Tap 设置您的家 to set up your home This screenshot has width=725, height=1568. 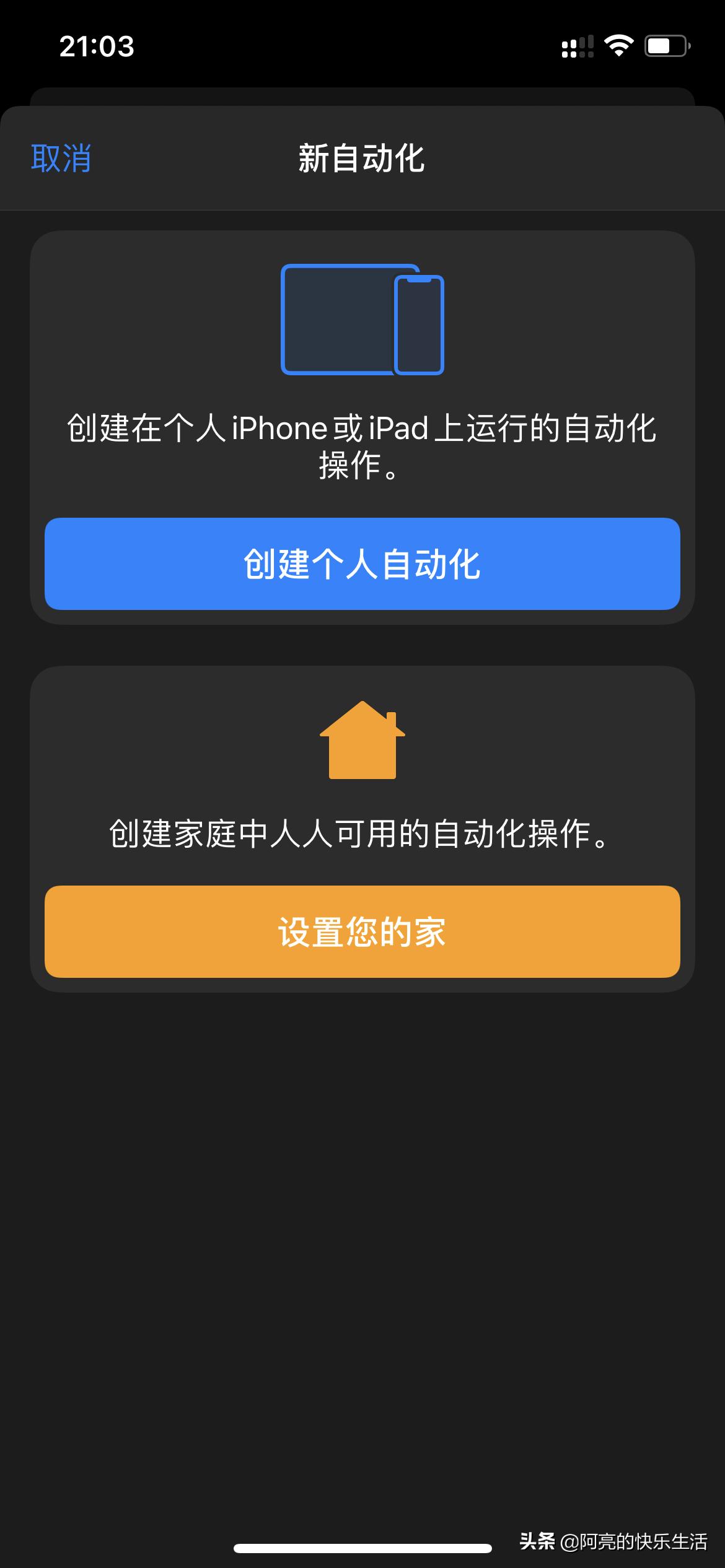pyautogui.click(x=362, y=931)
